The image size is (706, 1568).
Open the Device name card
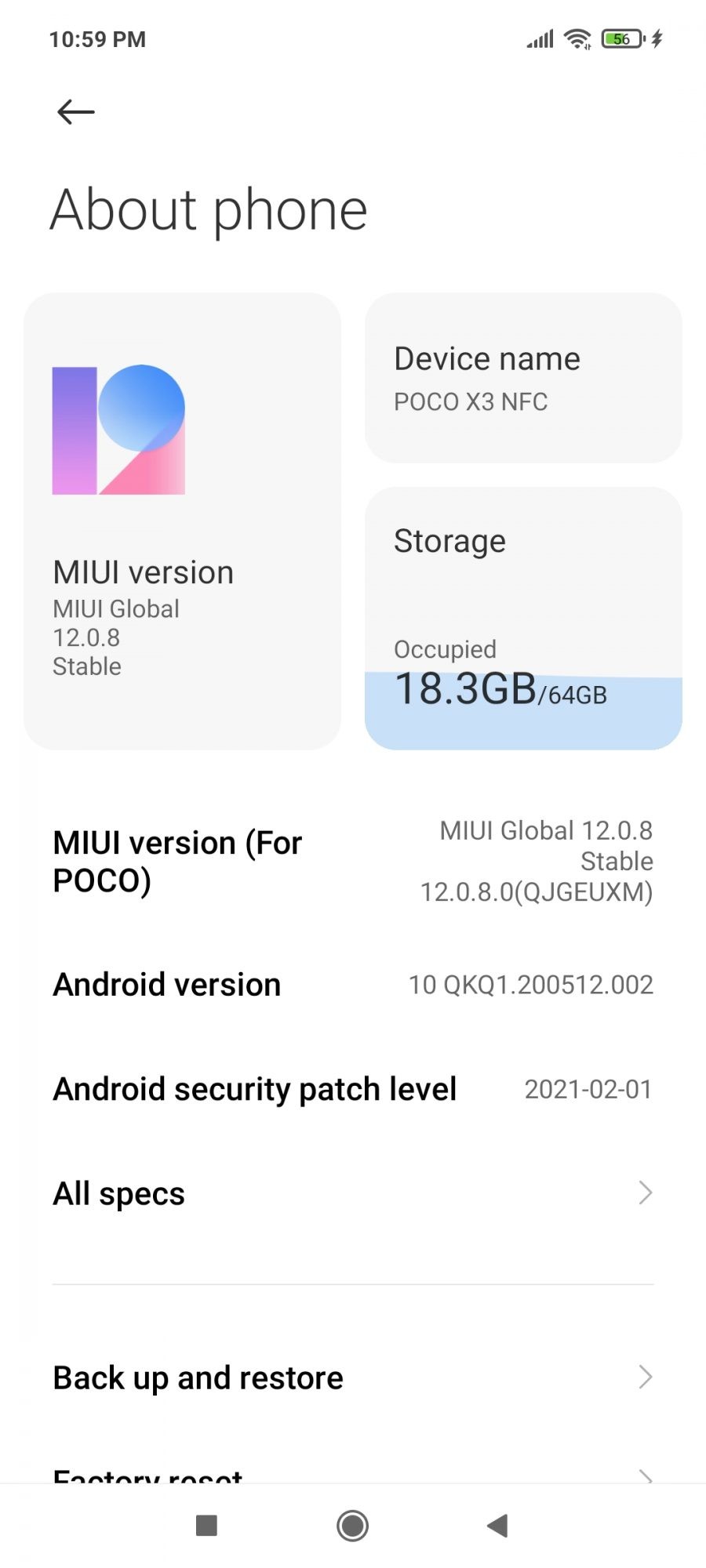pyautogui.click(x=523, y=378)
